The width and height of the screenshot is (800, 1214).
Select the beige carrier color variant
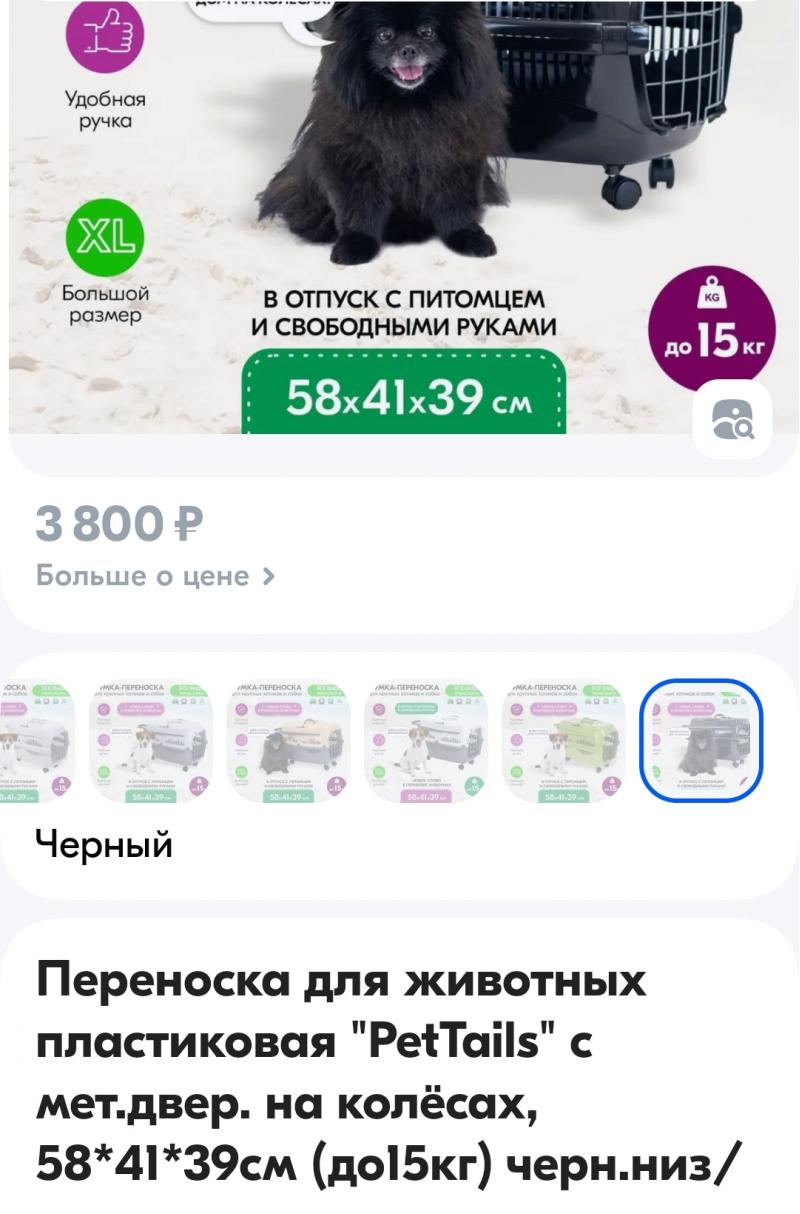pos(288,741)
